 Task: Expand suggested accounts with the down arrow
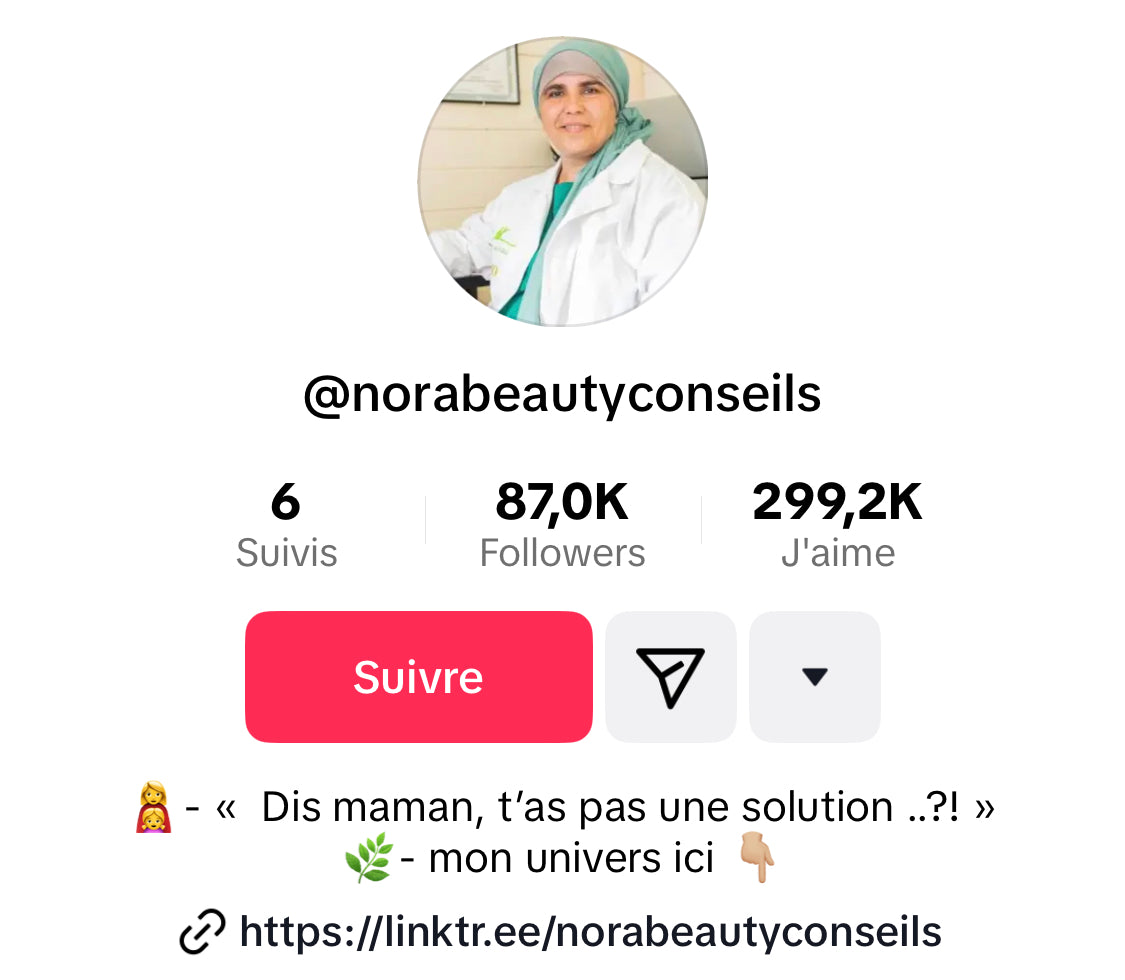[x=814, y=677]
